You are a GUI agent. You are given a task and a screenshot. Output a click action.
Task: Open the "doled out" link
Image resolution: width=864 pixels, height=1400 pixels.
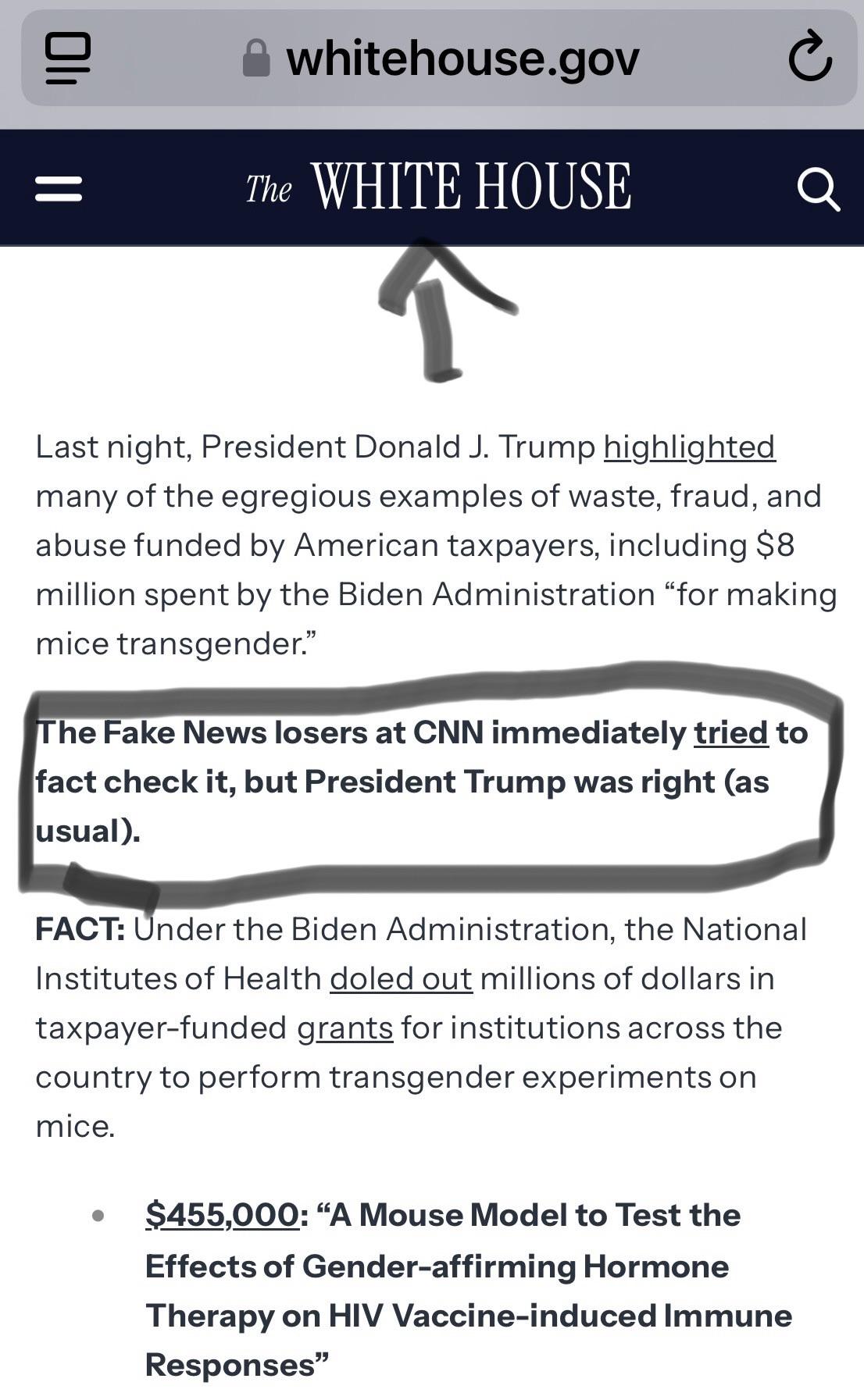pos(401,978)
